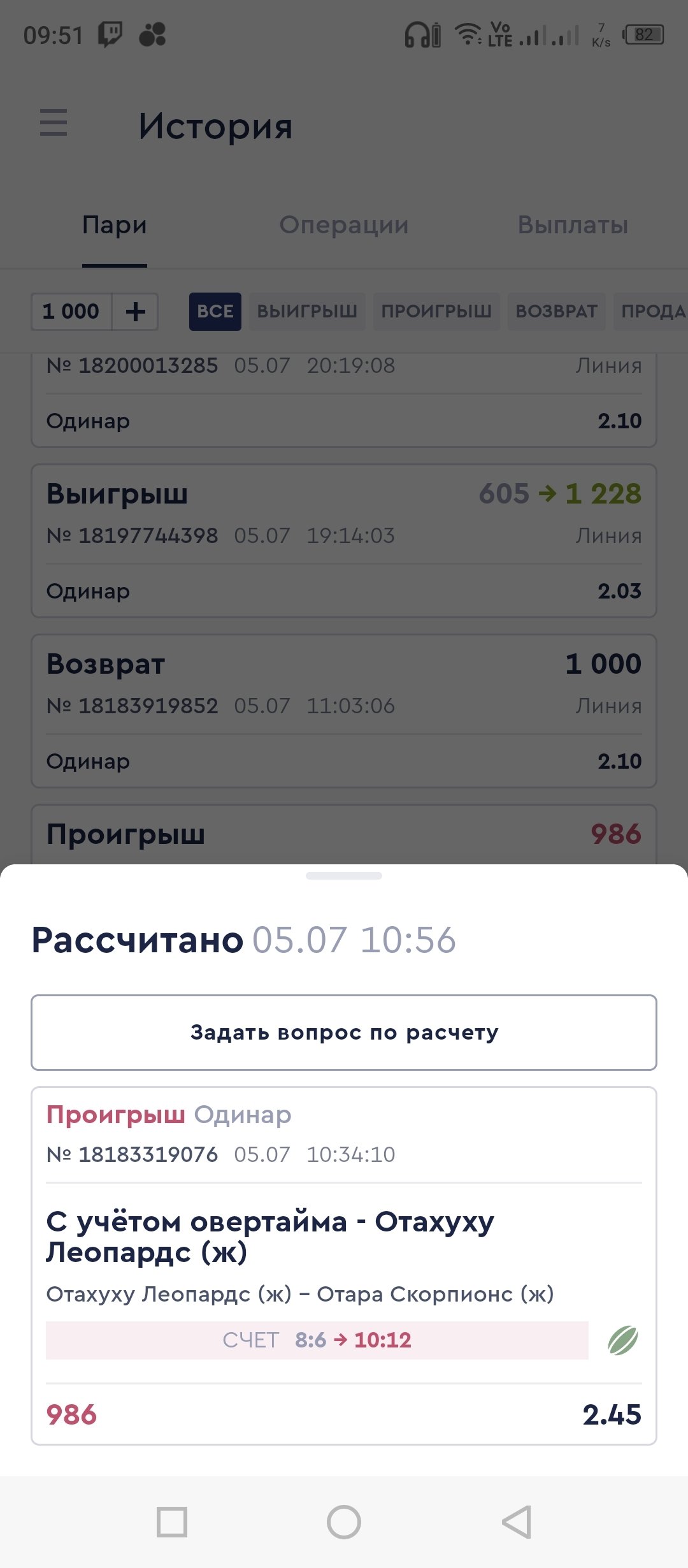This screenshot has height=1568, width=688.
Task: Filter bets by ПРОИГРЫШ
Action: click(436, 311)
